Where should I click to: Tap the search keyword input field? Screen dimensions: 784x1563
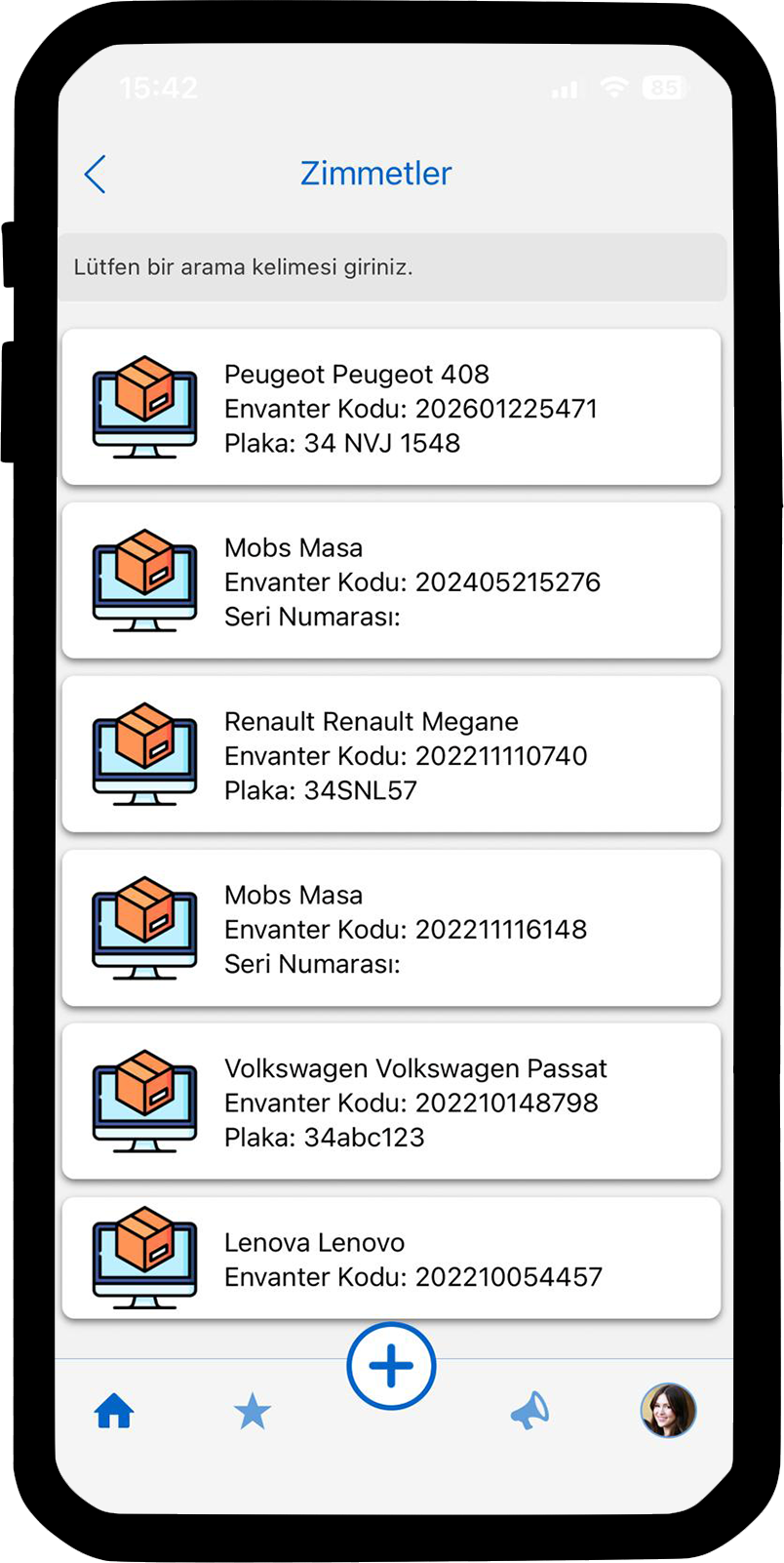390,267
